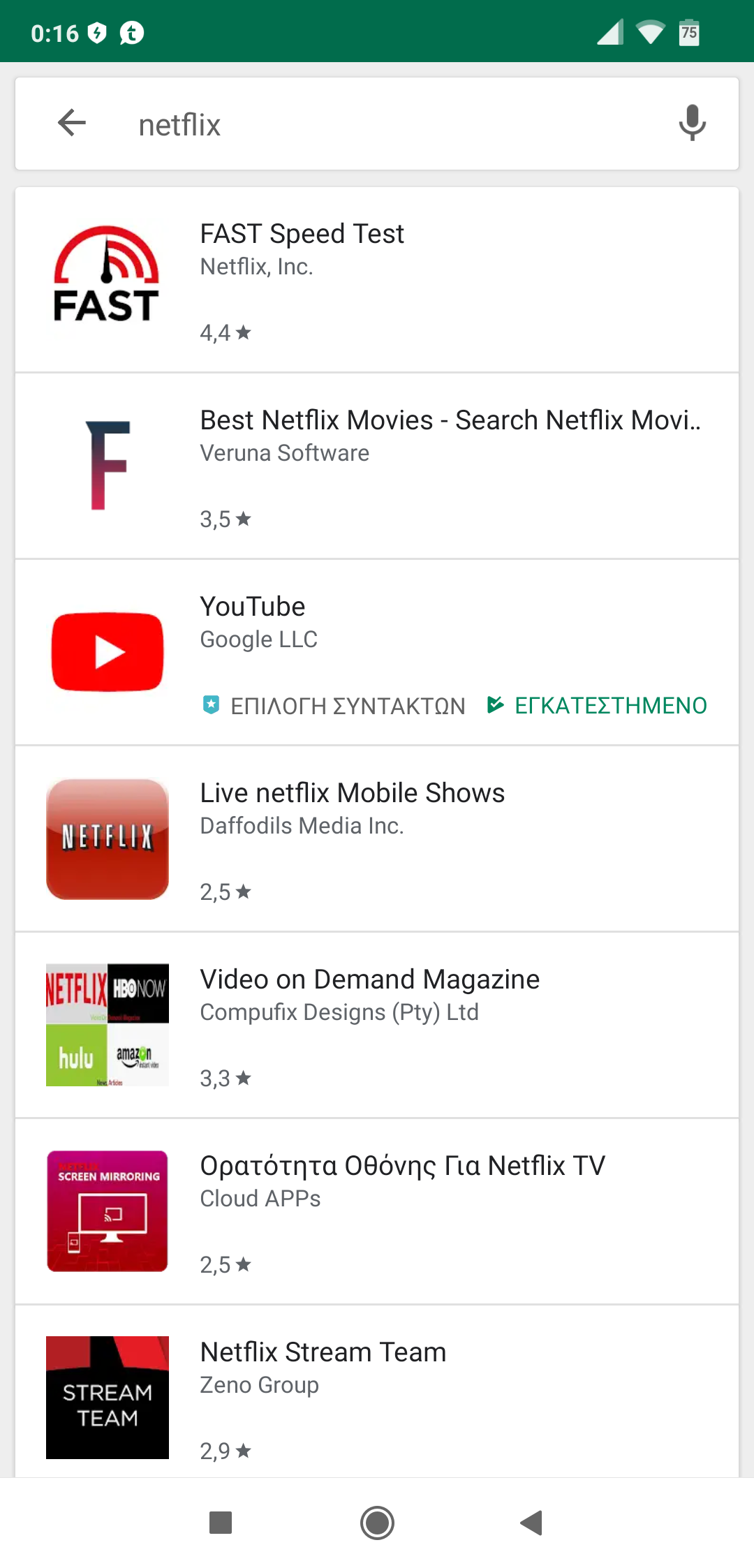Open the FAST Speed Test app
Image resolution: width=754 pixels, height=1568 pixels.
point(377,279)
